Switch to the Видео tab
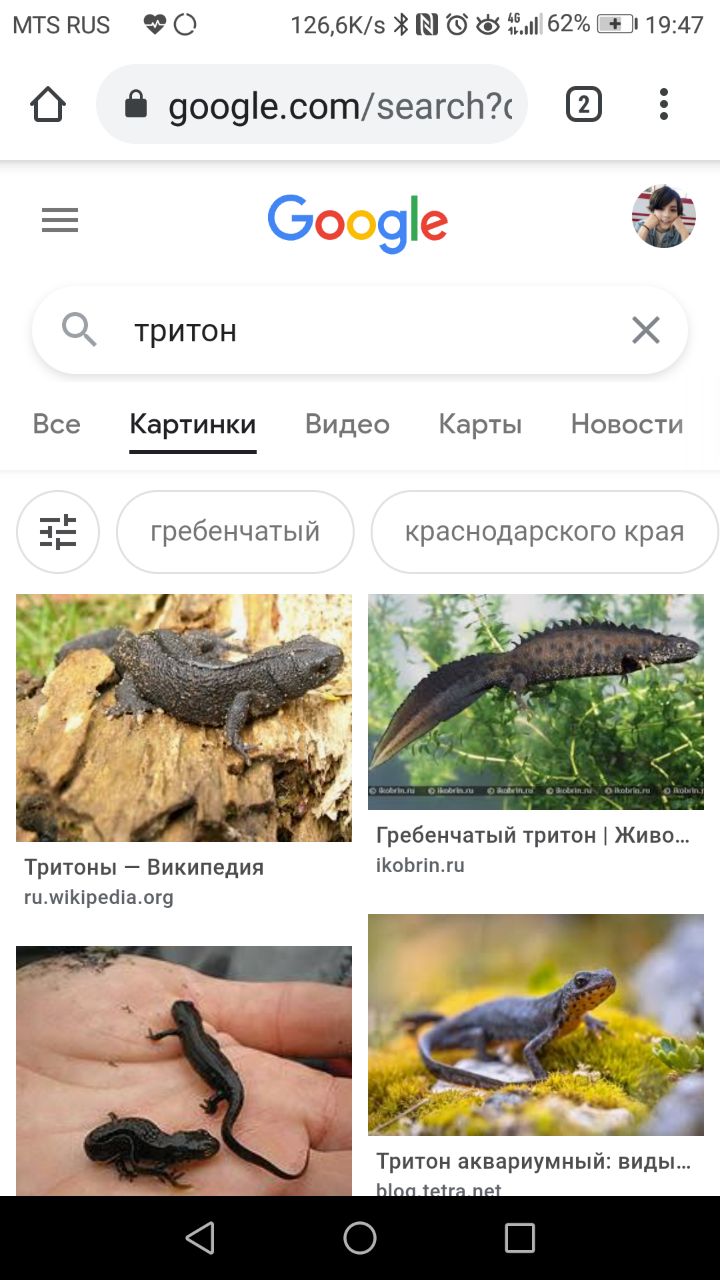Screen dimensions: 720x1280 click(x=347, y=424)
